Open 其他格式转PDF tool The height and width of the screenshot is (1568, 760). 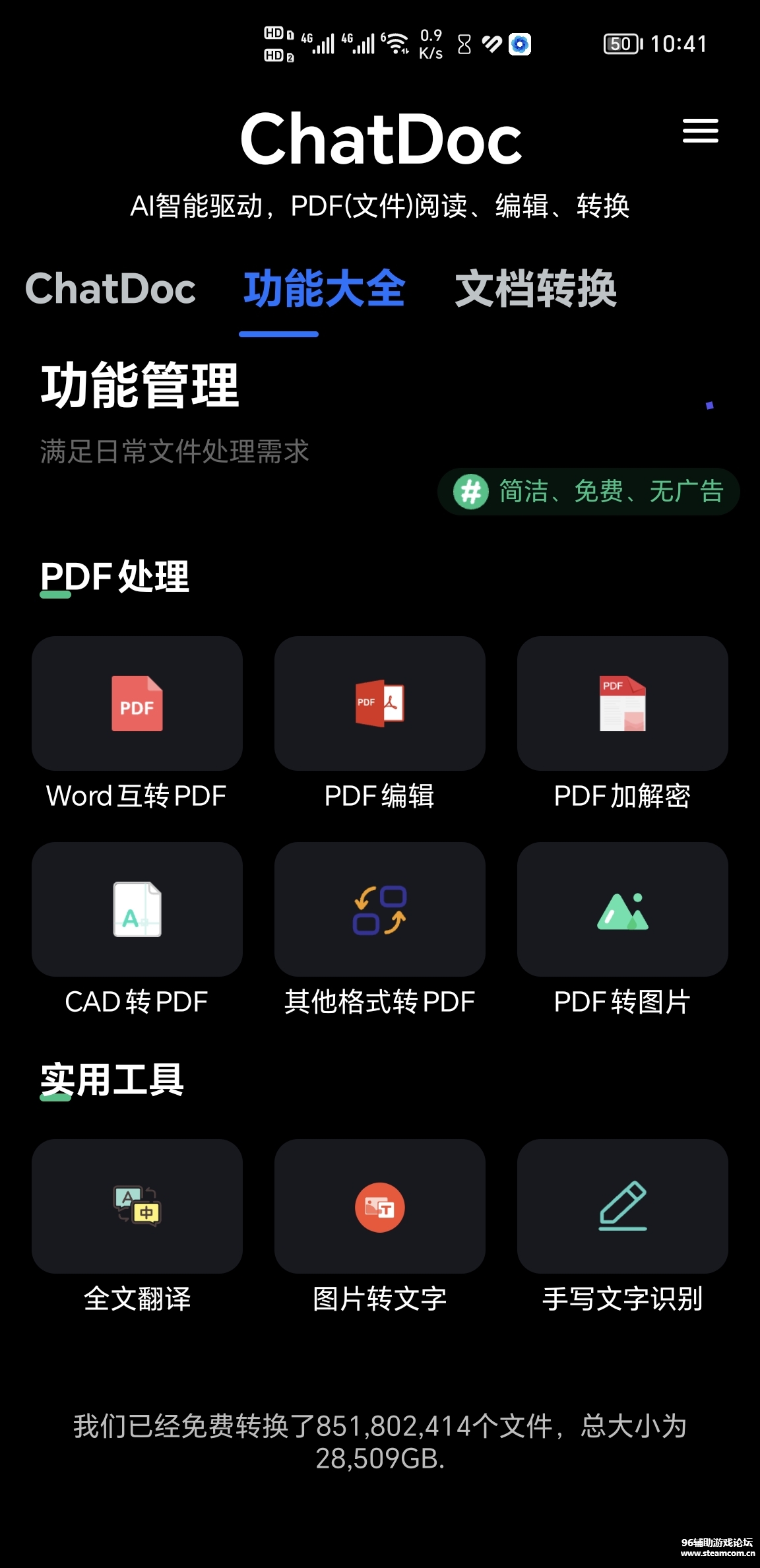[x=379, y=911]
